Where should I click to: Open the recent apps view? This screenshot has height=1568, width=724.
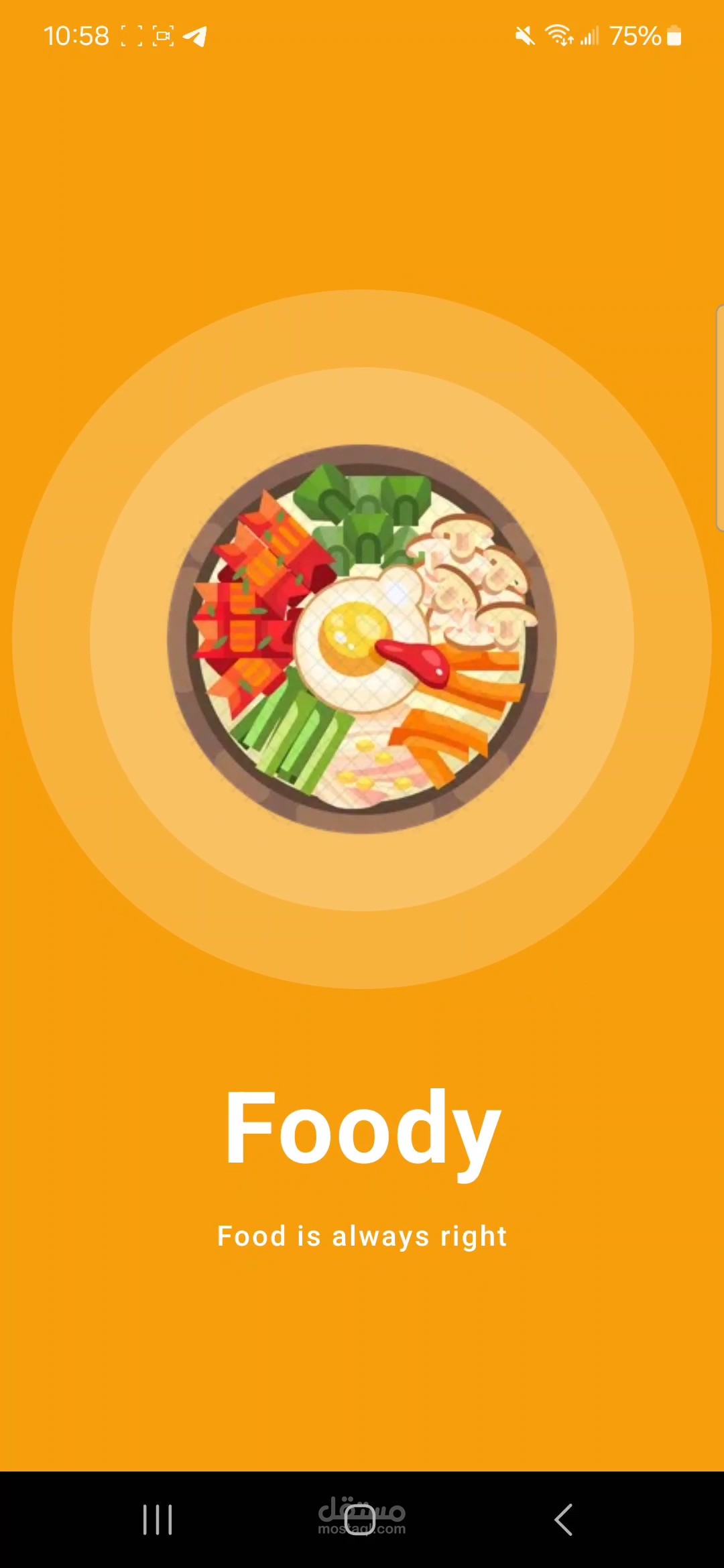coord(158,1519)
